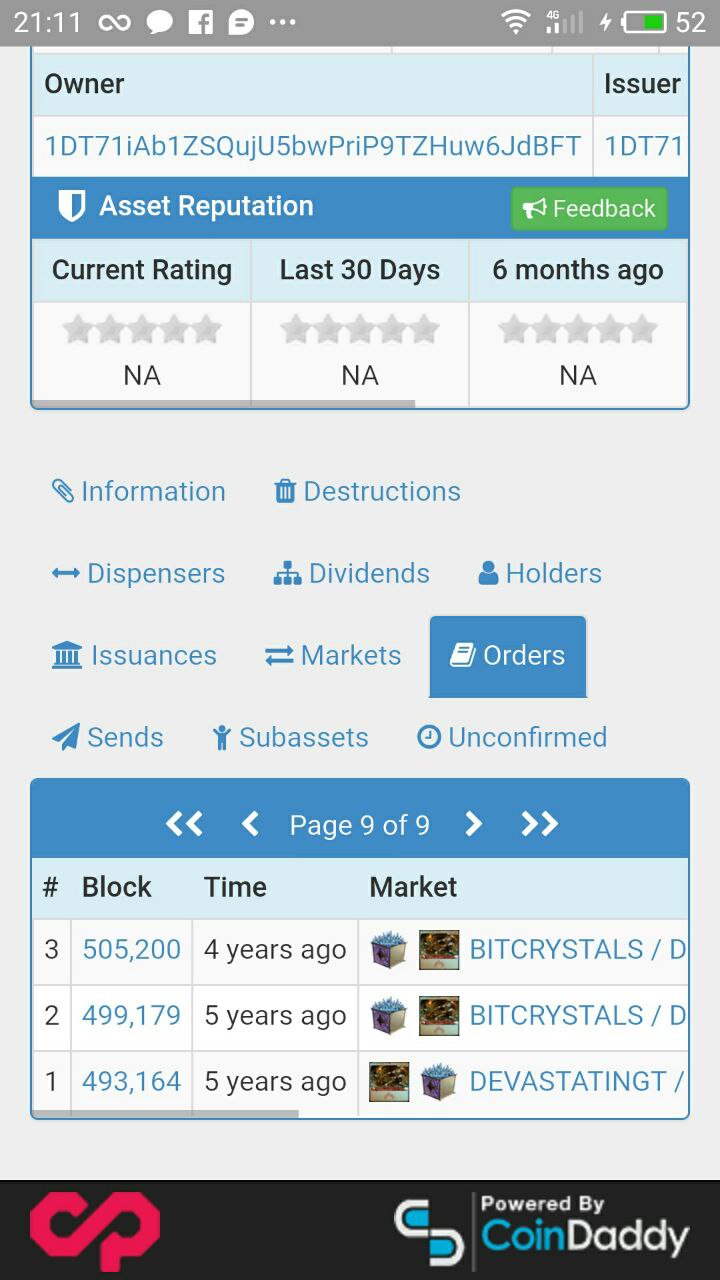720x1280 pixels.
Task: Go to the next orders page
Action: pos(474,824)
